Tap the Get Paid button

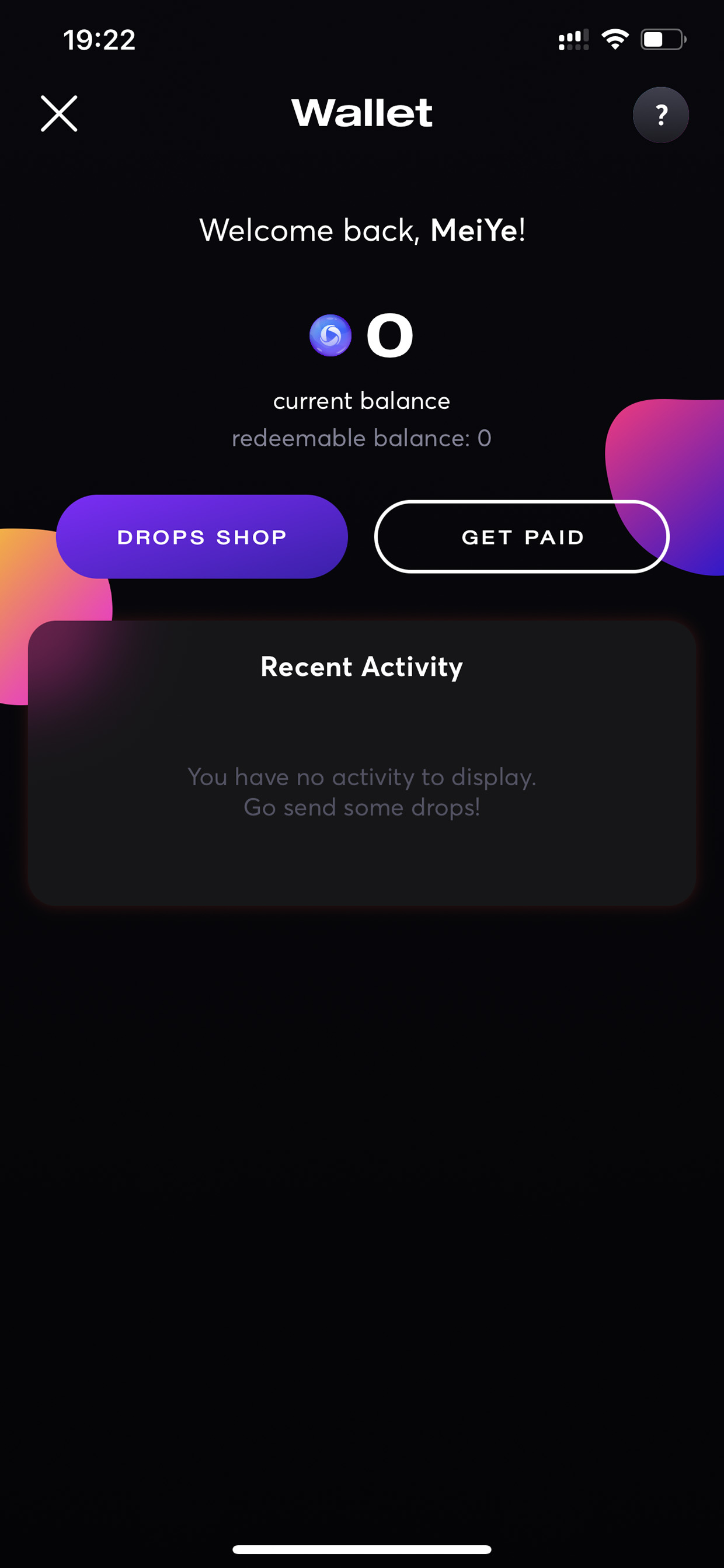[522, 537]
